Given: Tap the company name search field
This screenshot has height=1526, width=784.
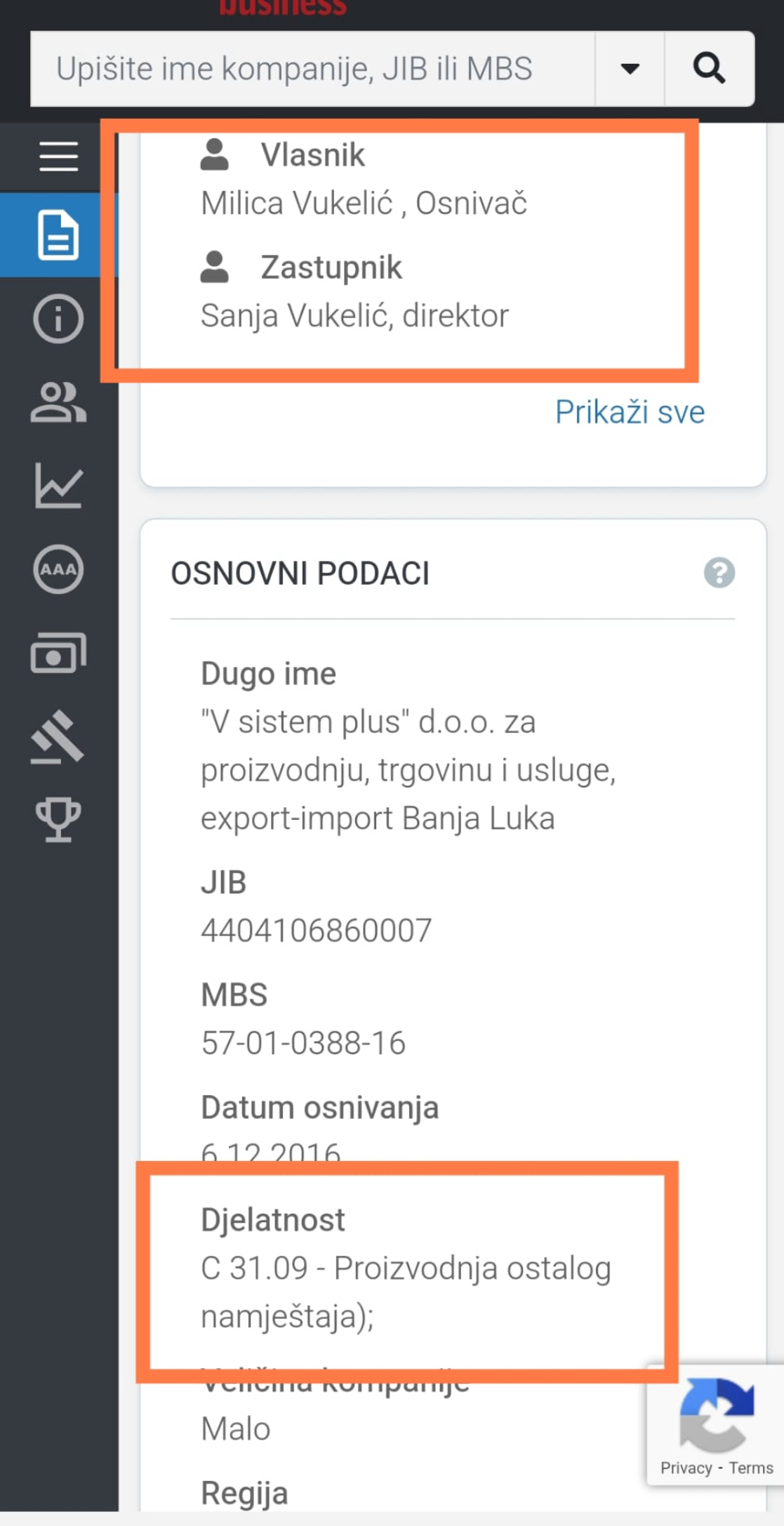Looking at the screenshot, I should pos(312,69).
